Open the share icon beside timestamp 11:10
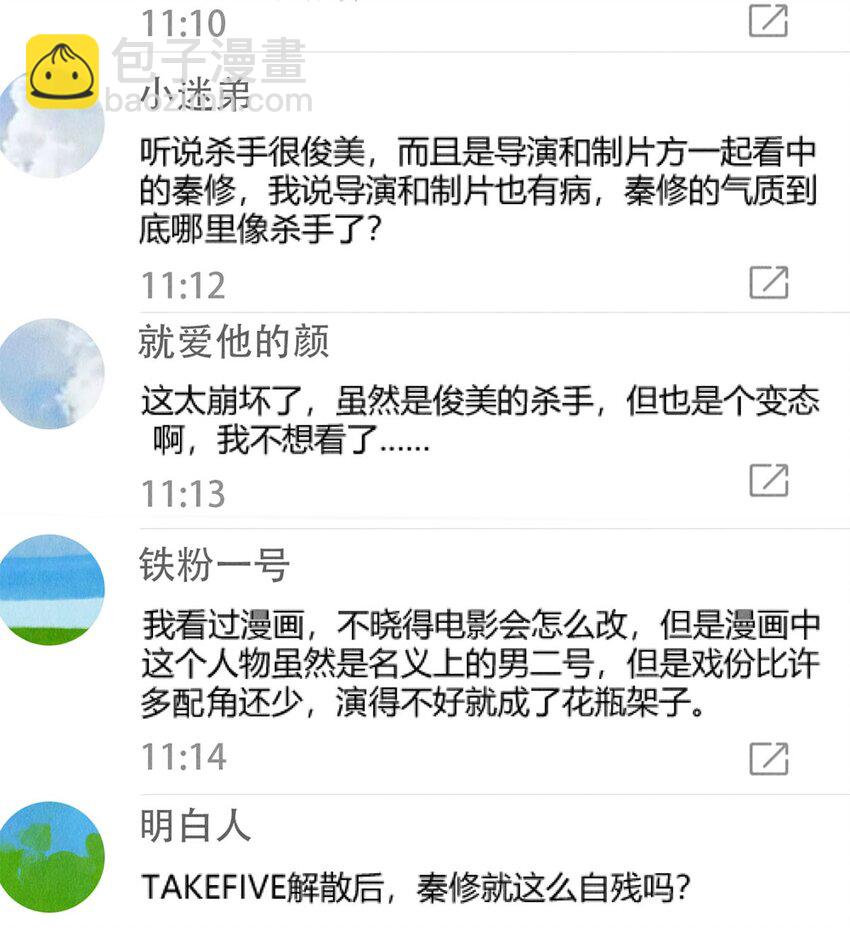 (770, 22)
